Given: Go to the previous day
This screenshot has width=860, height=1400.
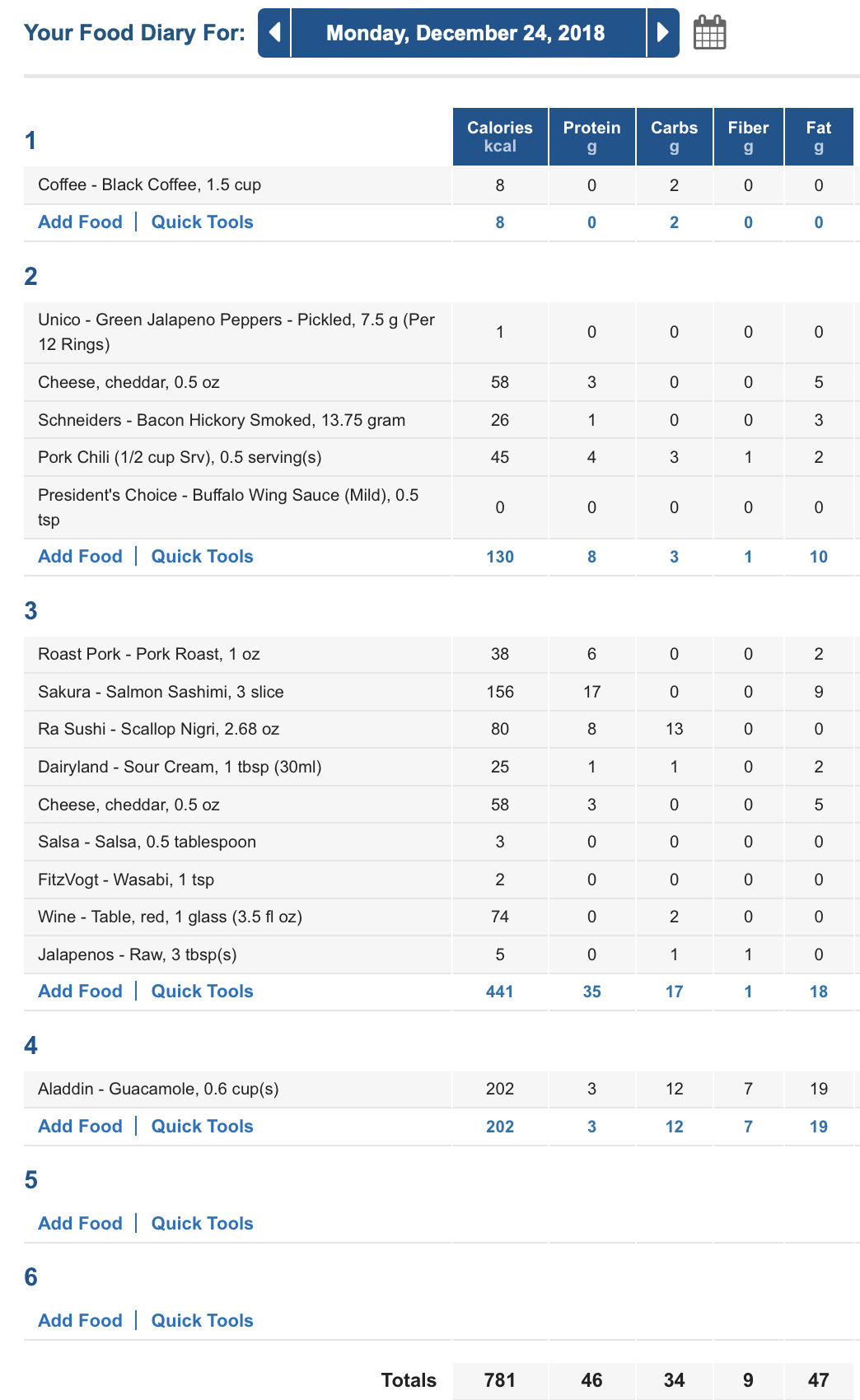Looking at the screenshot, I should [x=274, y=33].
